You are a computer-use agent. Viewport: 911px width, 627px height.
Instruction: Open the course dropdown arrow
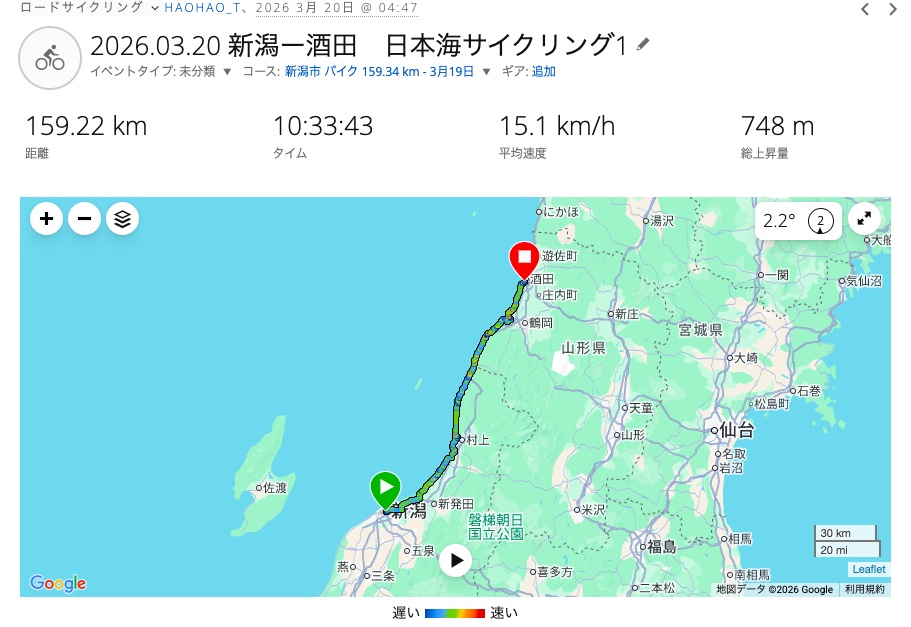487,71
